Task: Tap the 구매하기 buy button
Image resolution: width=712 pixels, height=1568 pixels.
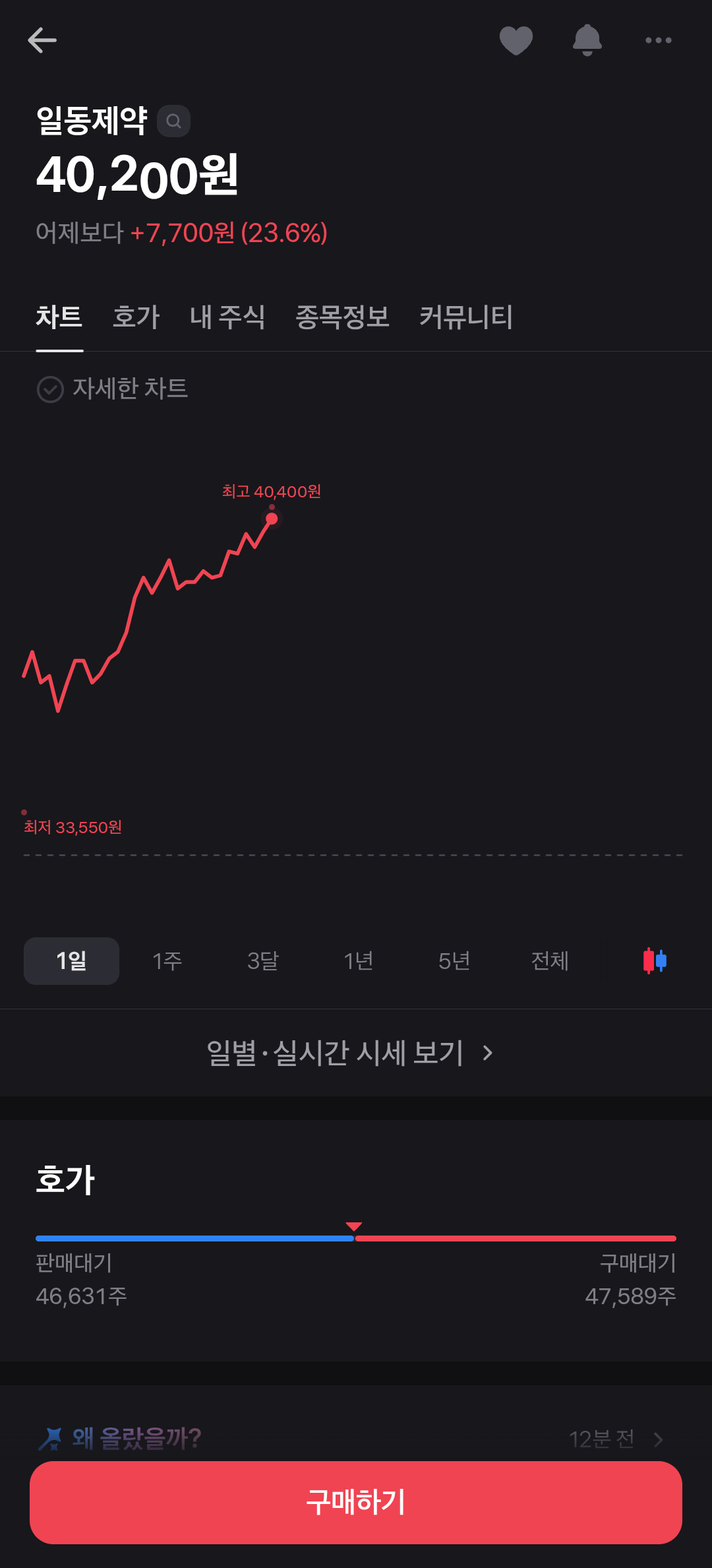Action: click(x=356, y=1503)
